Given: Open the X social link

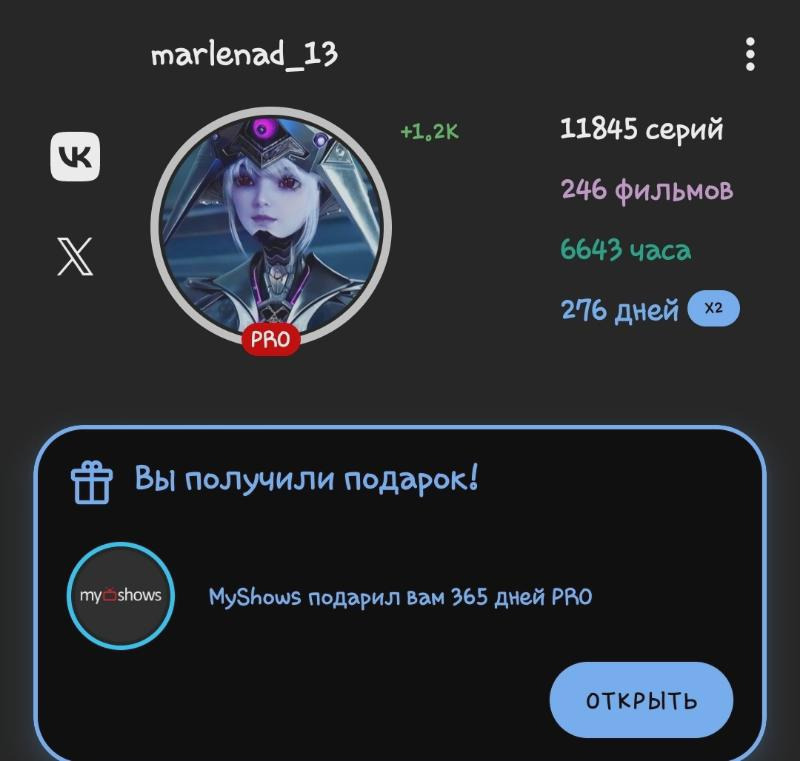Looking at the screenshot, I should [75, 256].
